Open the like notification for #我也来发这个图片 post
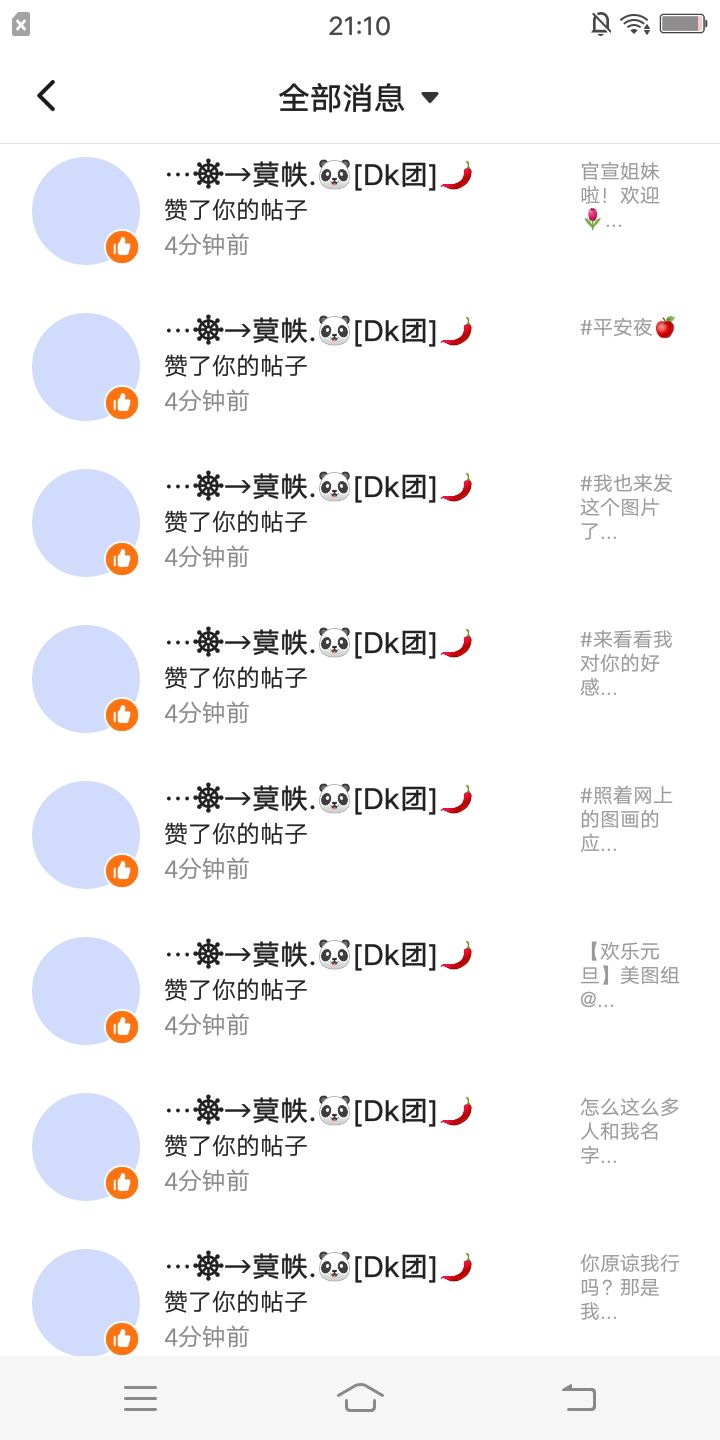720x1440 pixels. (x=360, y=522)
